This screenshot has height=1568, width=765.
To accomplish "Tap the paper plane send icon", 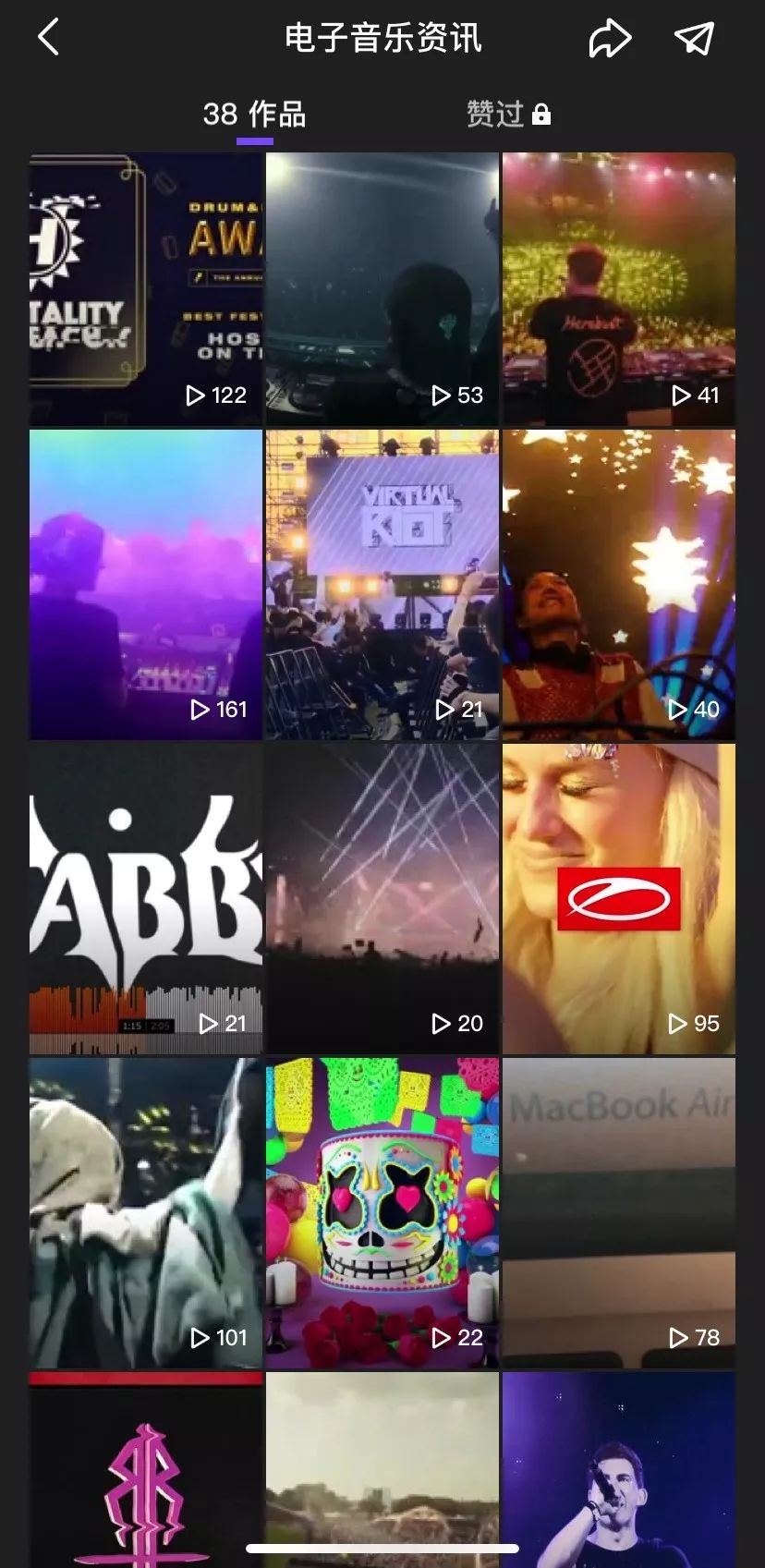I will click(x=694, y=38).
